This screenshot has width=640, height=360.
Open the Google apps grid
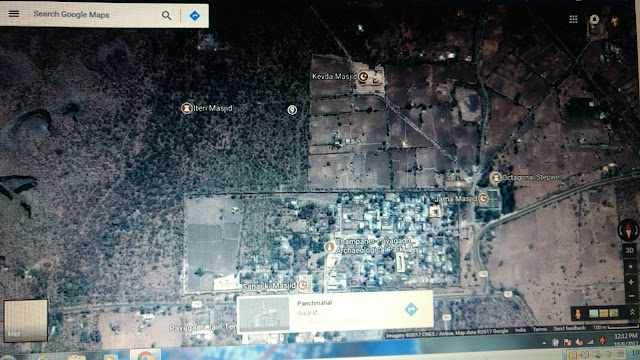573,19
